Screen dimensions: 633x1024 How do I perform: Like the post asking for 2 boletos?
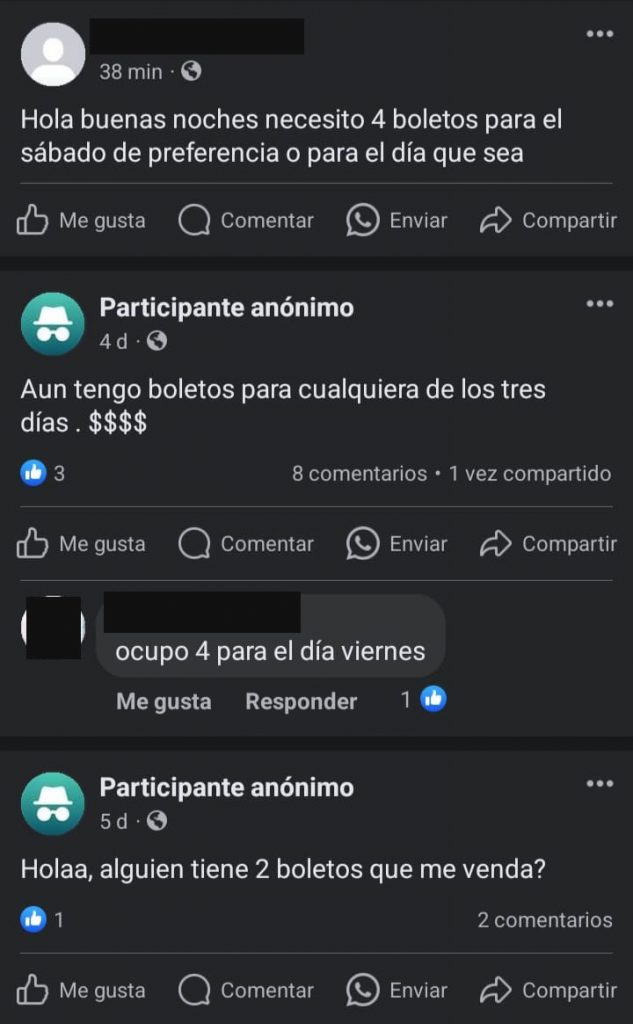click(x=81, y=991)
